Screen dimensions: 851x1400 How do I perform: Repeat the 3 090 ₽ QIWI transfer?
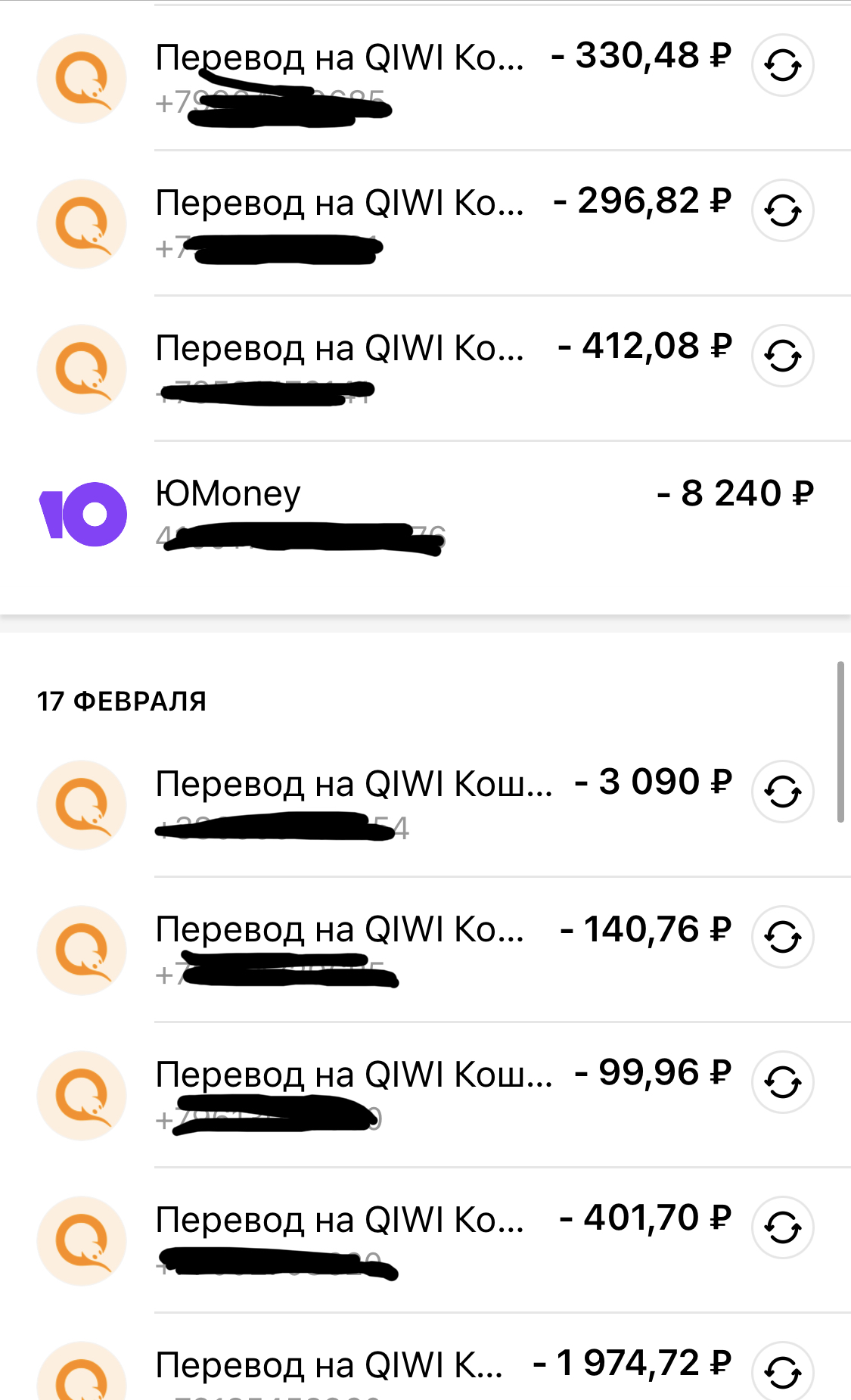click(x=782, y=792)
